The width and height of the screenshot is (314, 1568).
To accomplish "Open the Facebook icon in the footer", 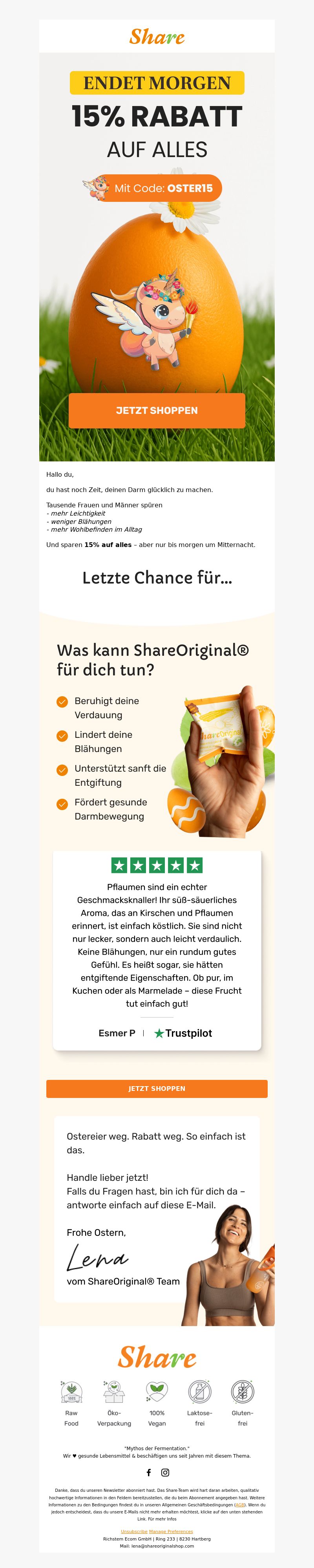I will click(x=148, y=1473).
